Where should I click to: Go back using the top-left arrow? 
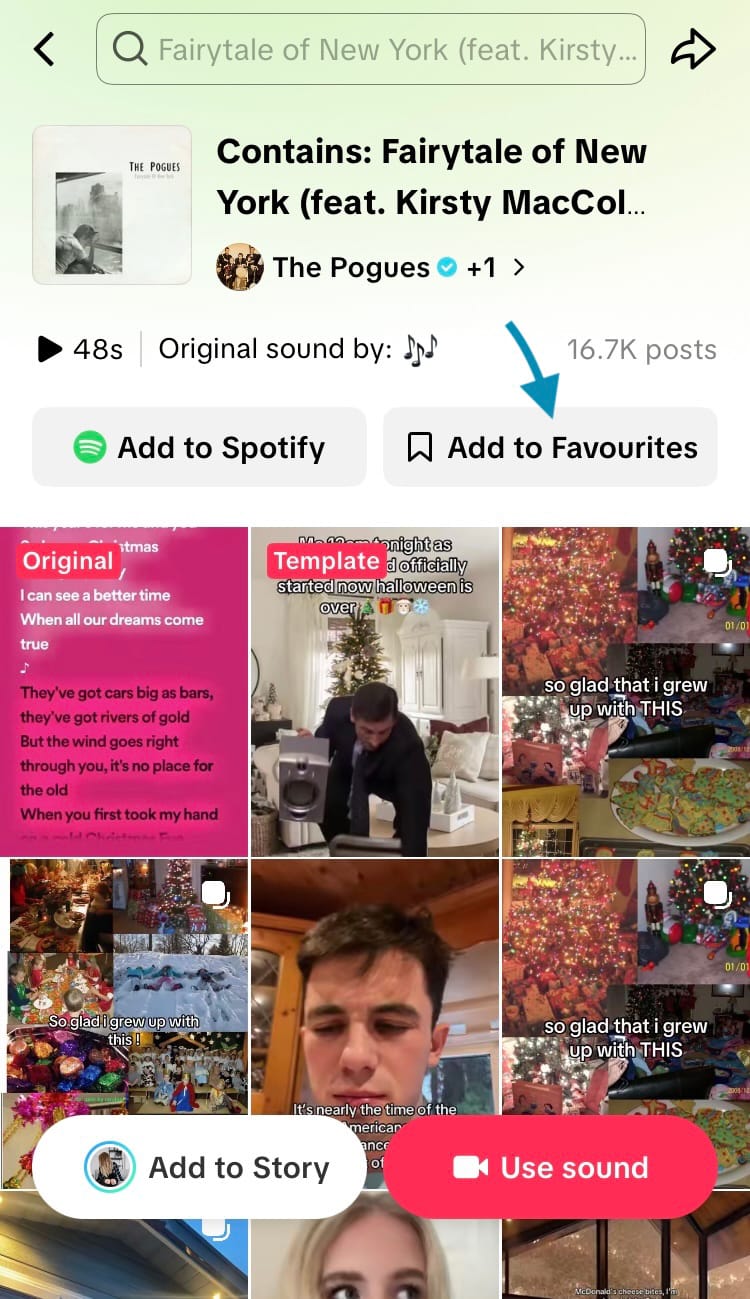tap(44, 49)
